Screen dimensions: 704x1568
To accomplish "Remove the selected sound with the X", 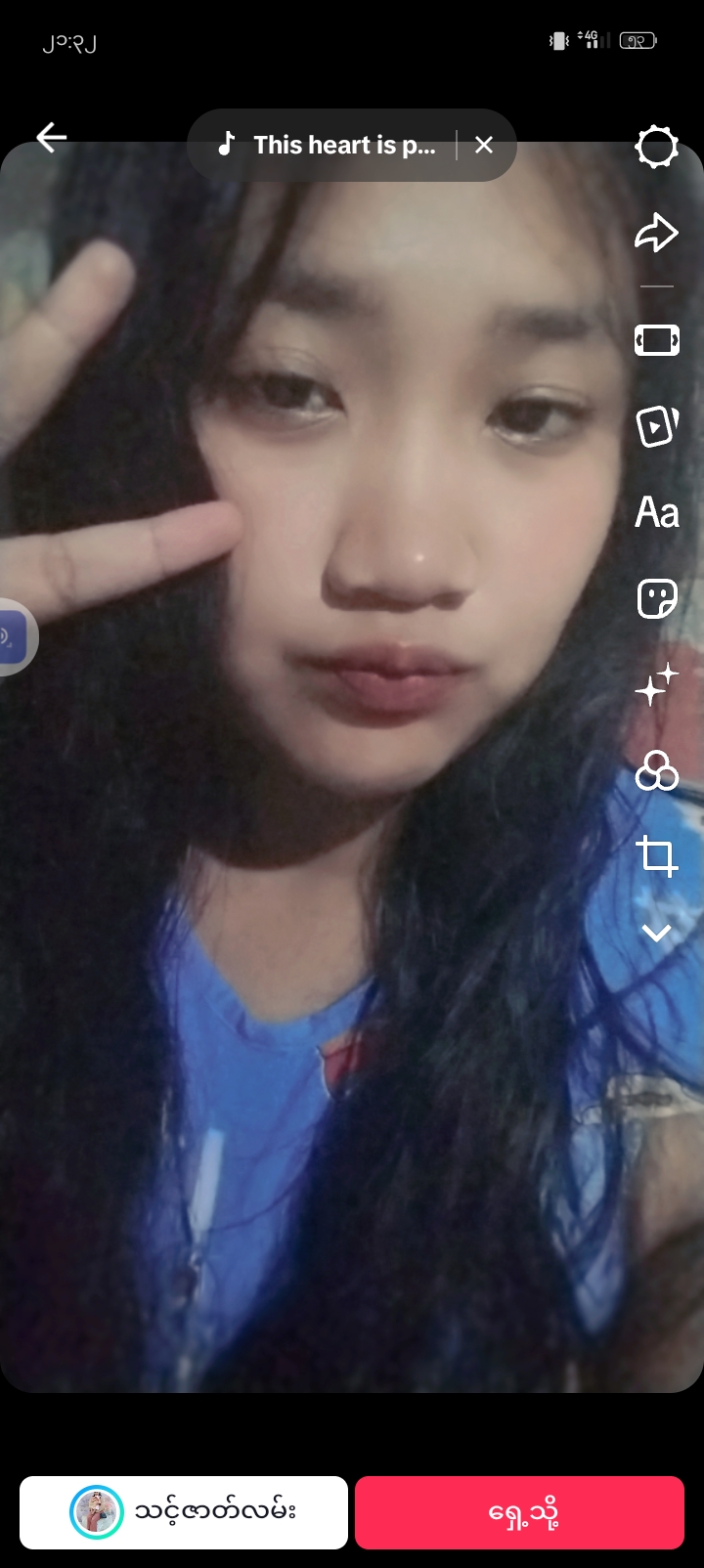I will tap(484, 145).
